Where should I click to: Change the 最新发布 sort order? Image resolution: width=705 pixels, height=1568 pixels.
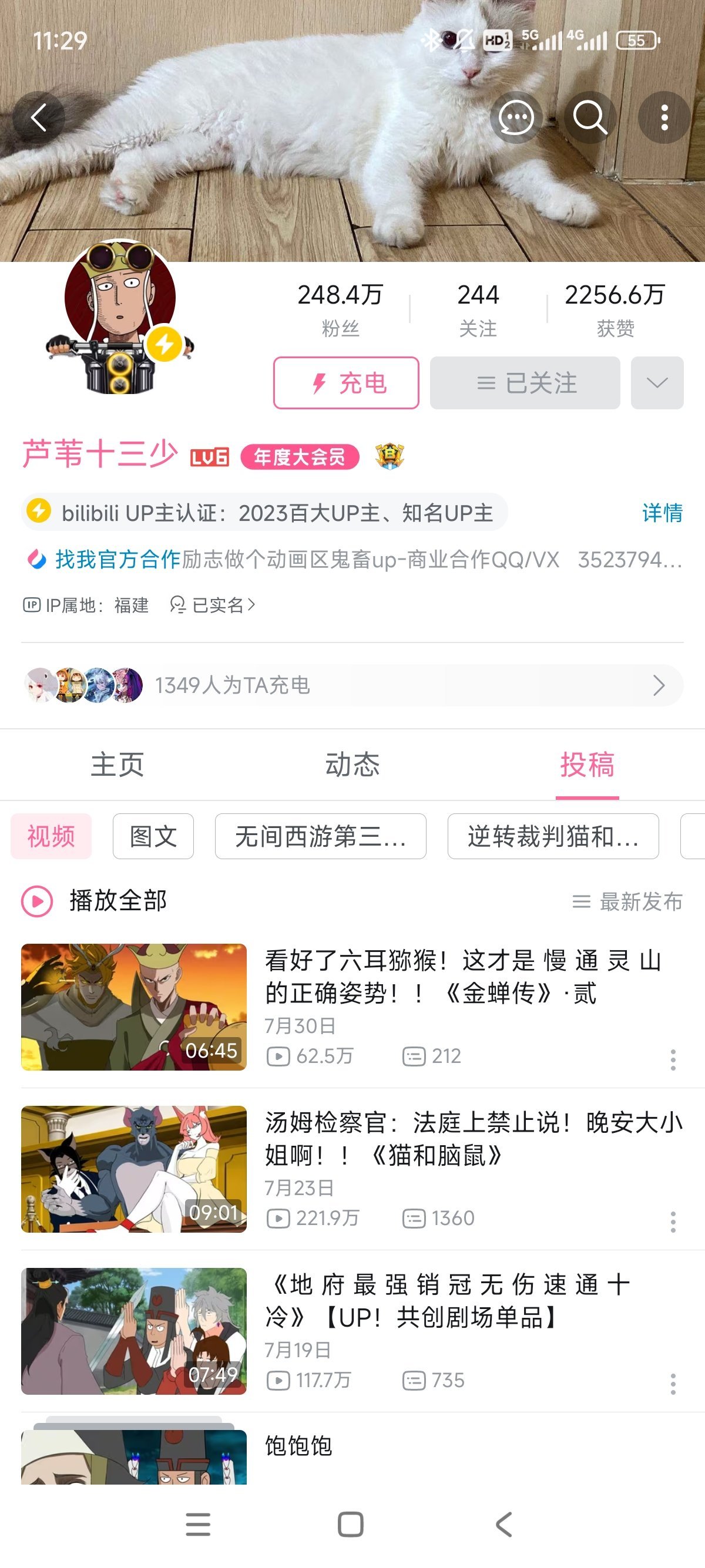tap(627, 901)
